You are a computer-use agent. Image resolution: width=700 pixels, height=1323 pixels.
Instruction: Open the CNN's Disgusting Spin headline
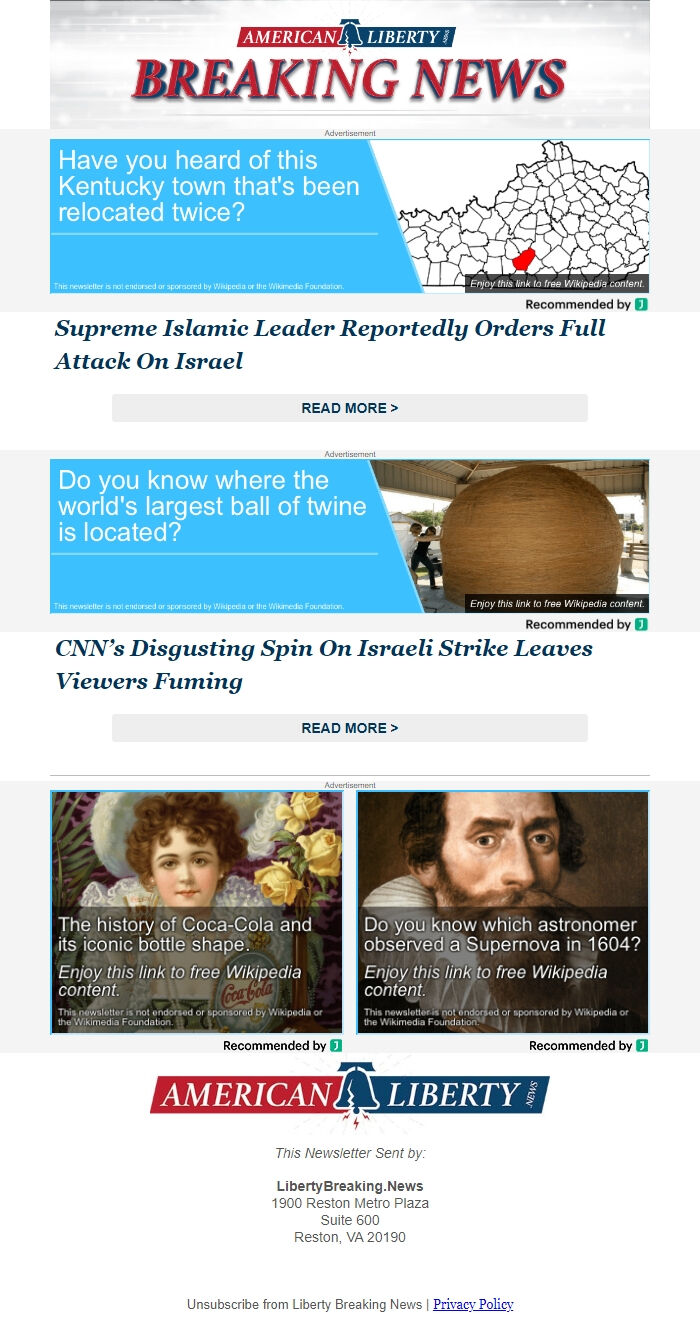(324, 664)
